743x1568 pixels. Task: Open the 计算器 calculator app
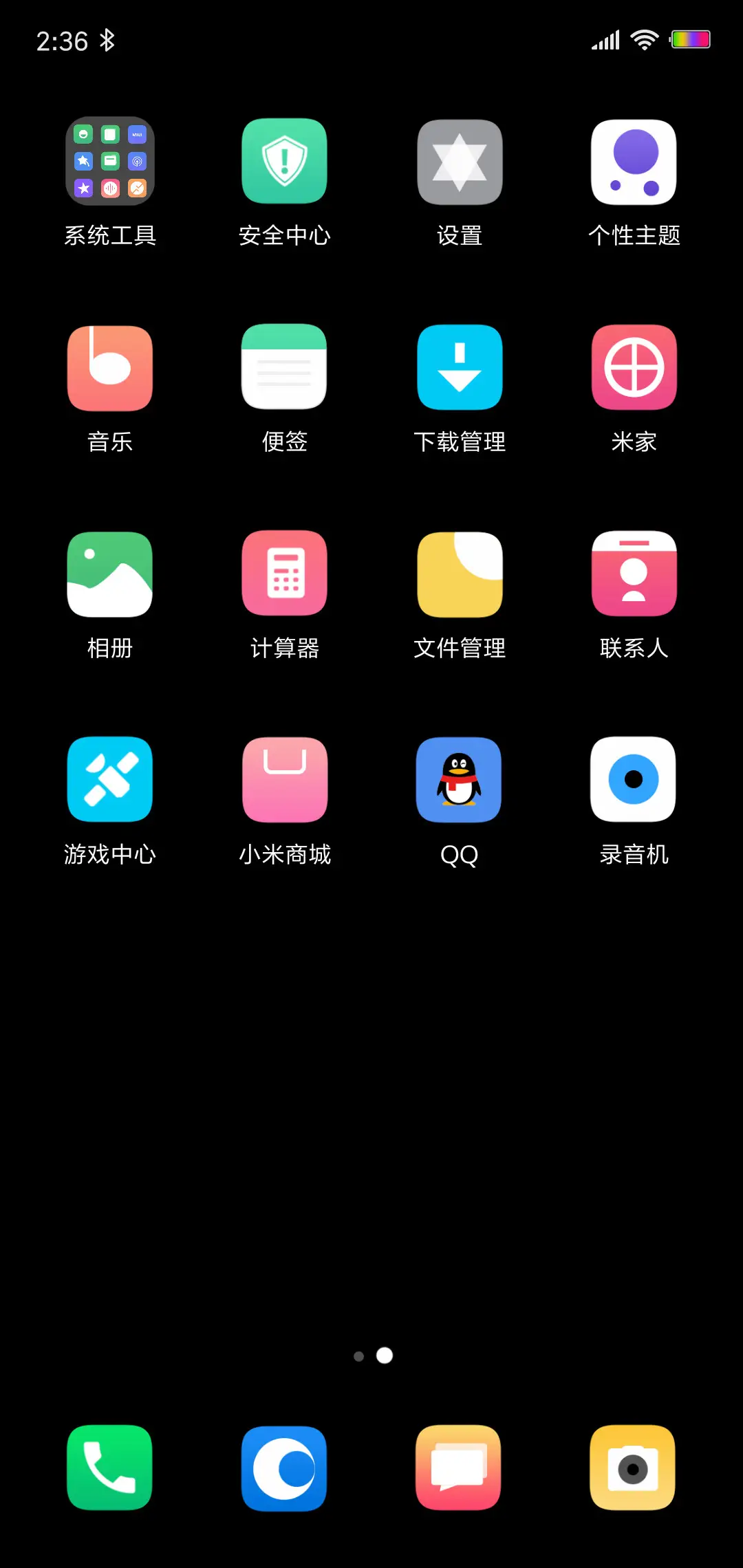click(x=284, y=574)
